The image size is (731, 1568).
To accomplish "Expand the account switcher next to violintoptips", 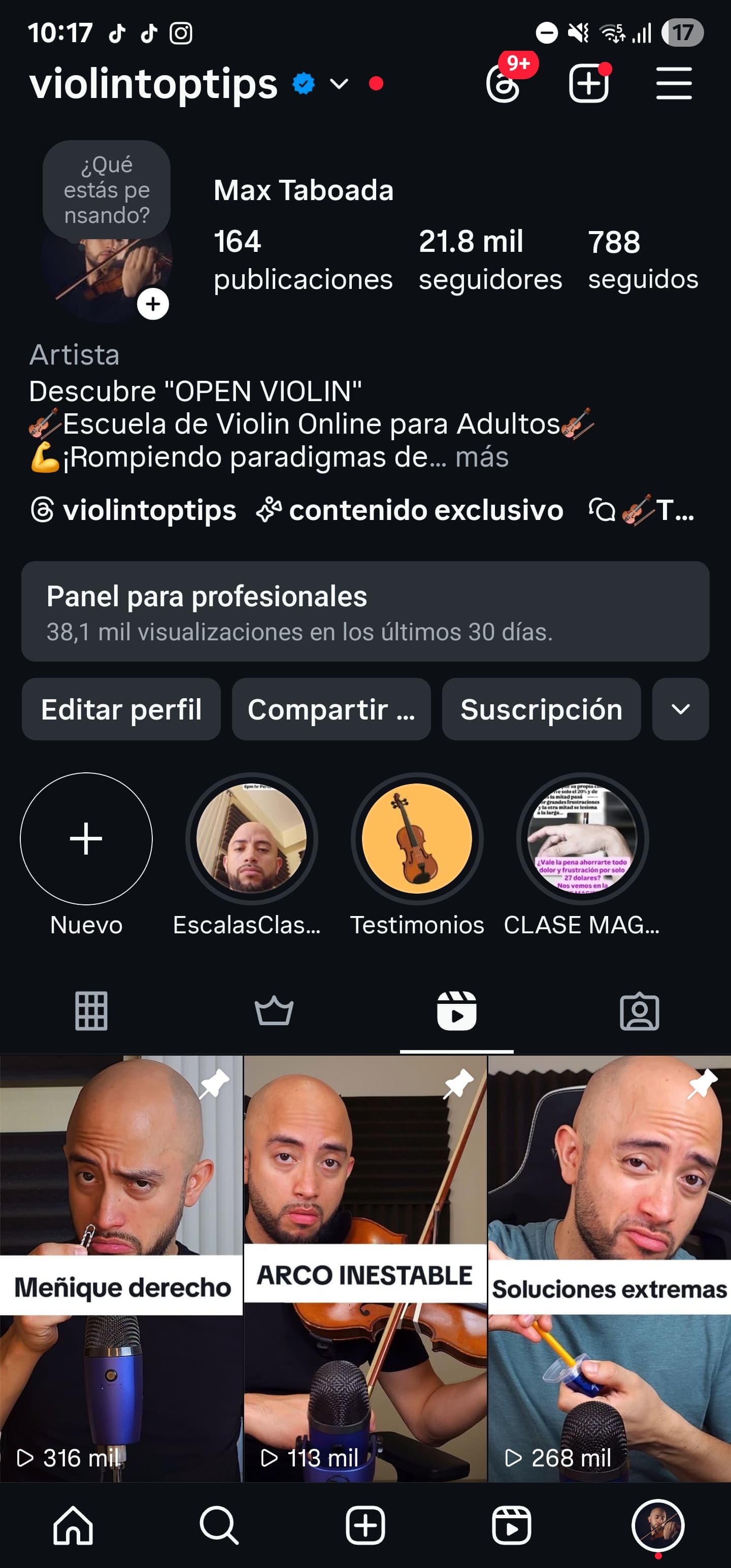I will 339,84.
